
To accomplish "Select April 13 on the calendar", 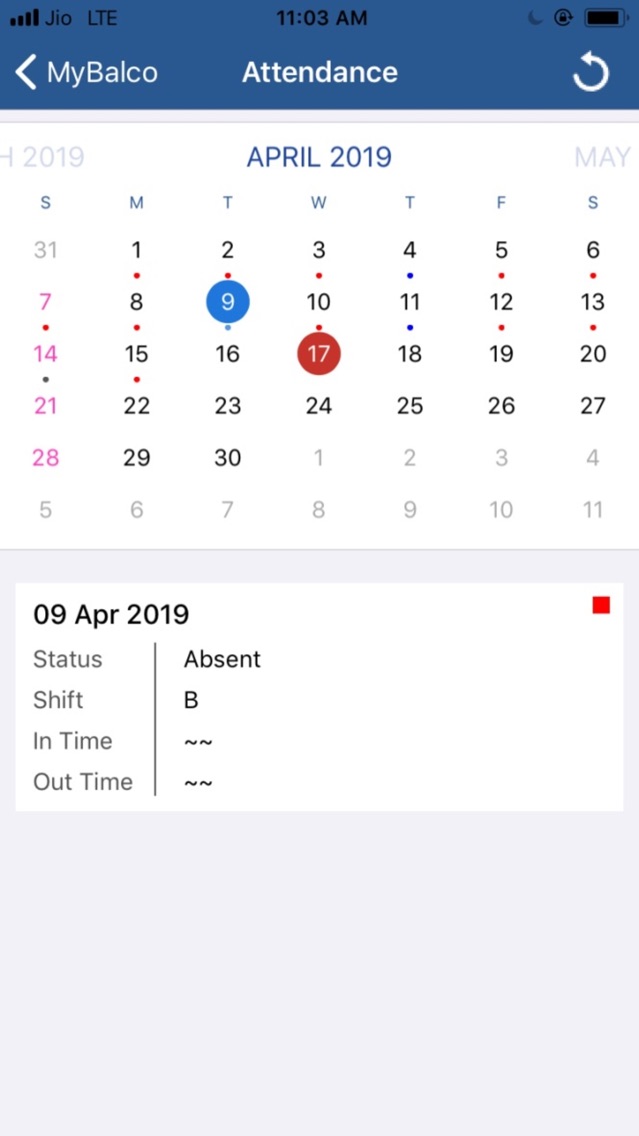I will coord(593,302).
